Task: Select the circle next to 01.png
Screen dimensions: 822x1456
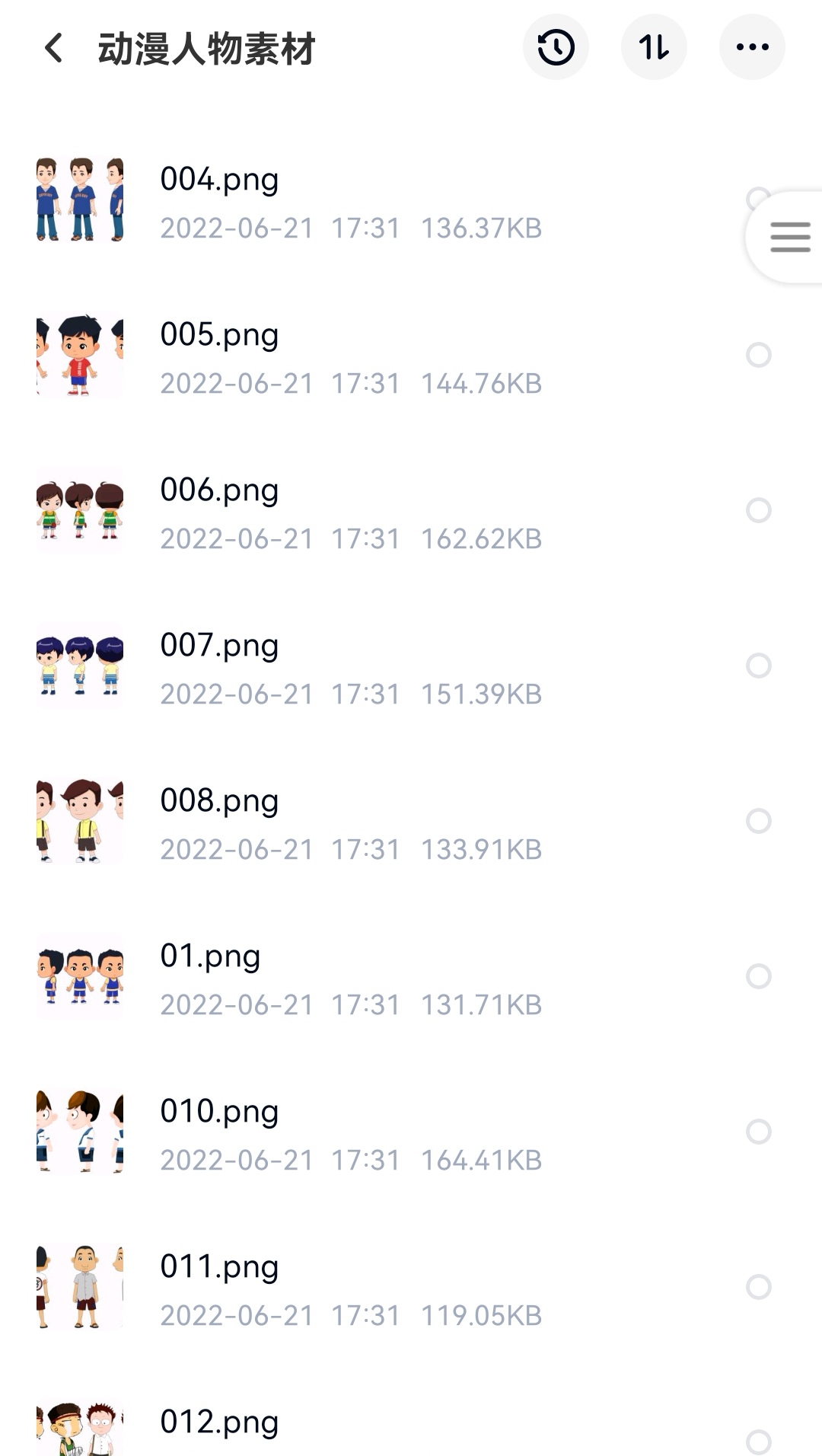Action: (758, 976)
